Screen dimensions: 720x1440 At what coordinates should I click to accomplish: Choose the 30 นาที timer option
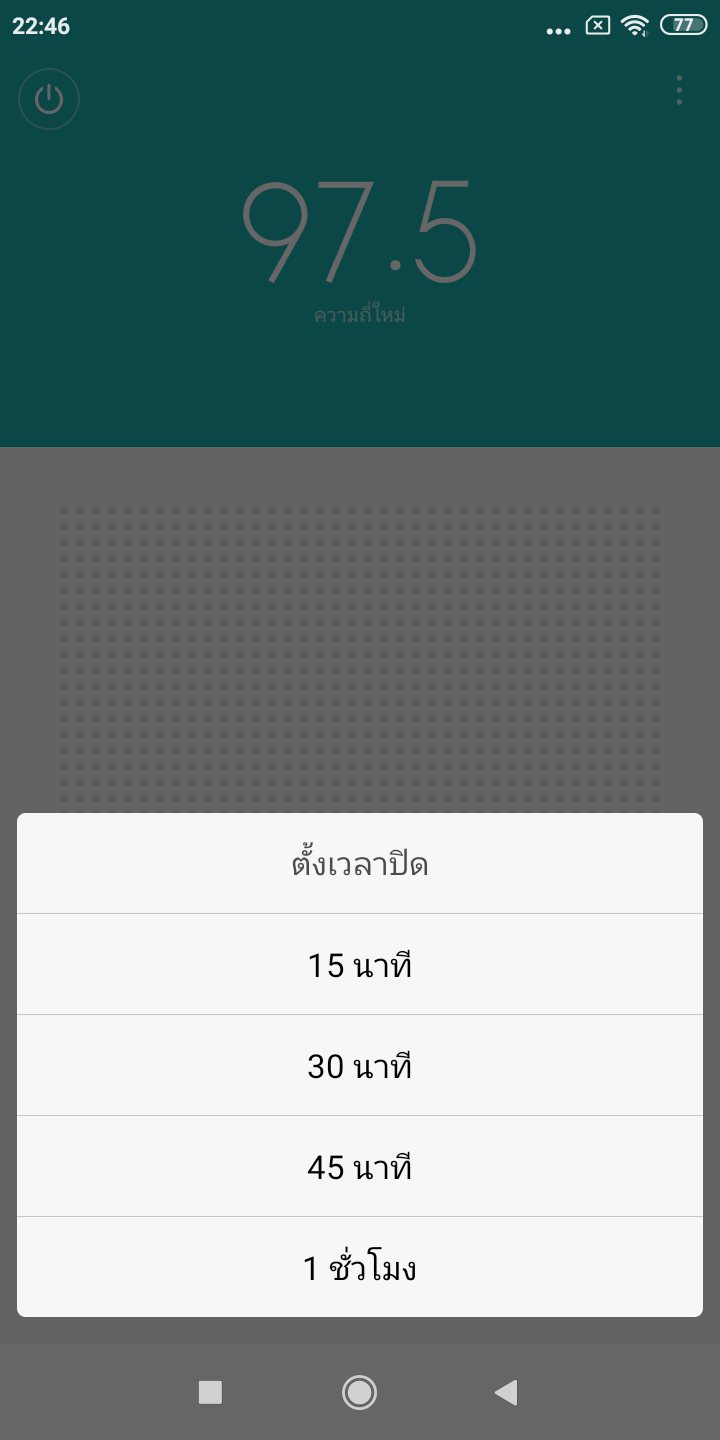coord(360,1066)
